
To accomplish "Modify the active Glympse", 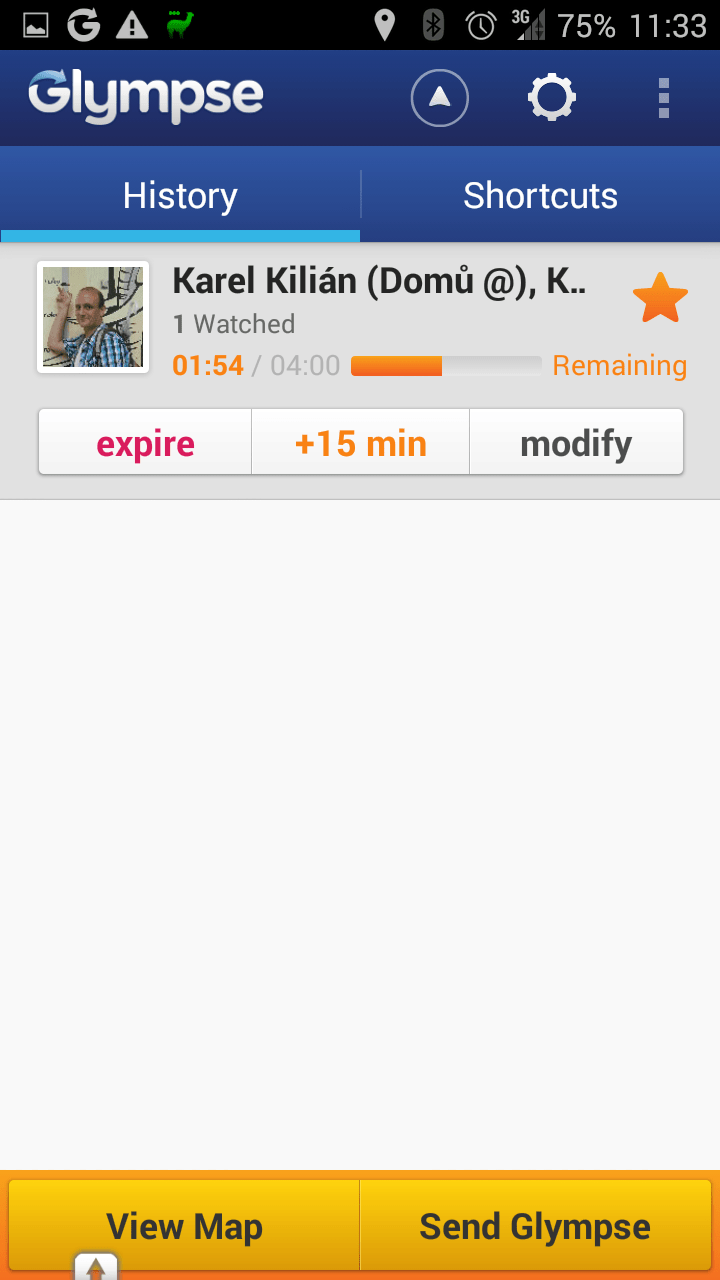I will (x=576, y=443).
